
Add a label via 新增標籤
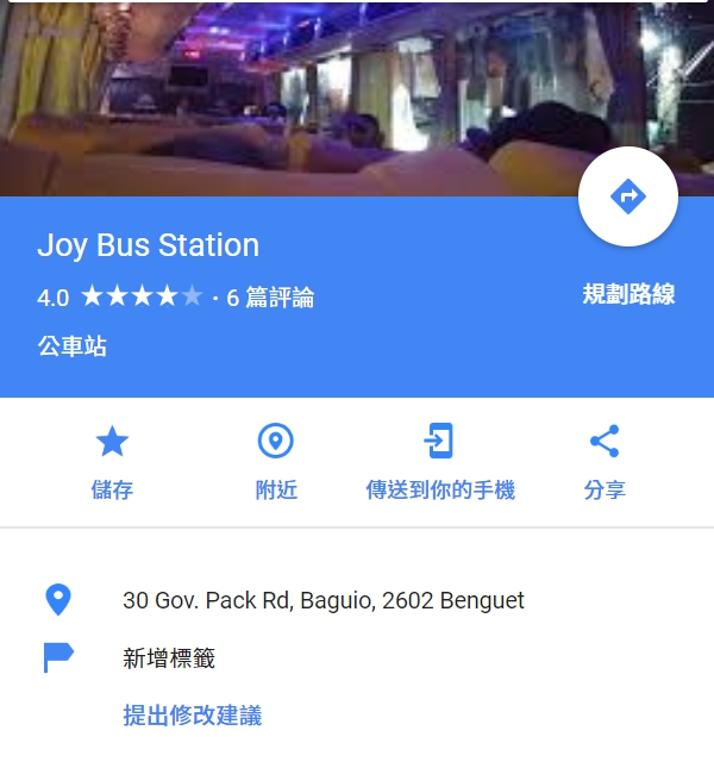pos(169,658)
